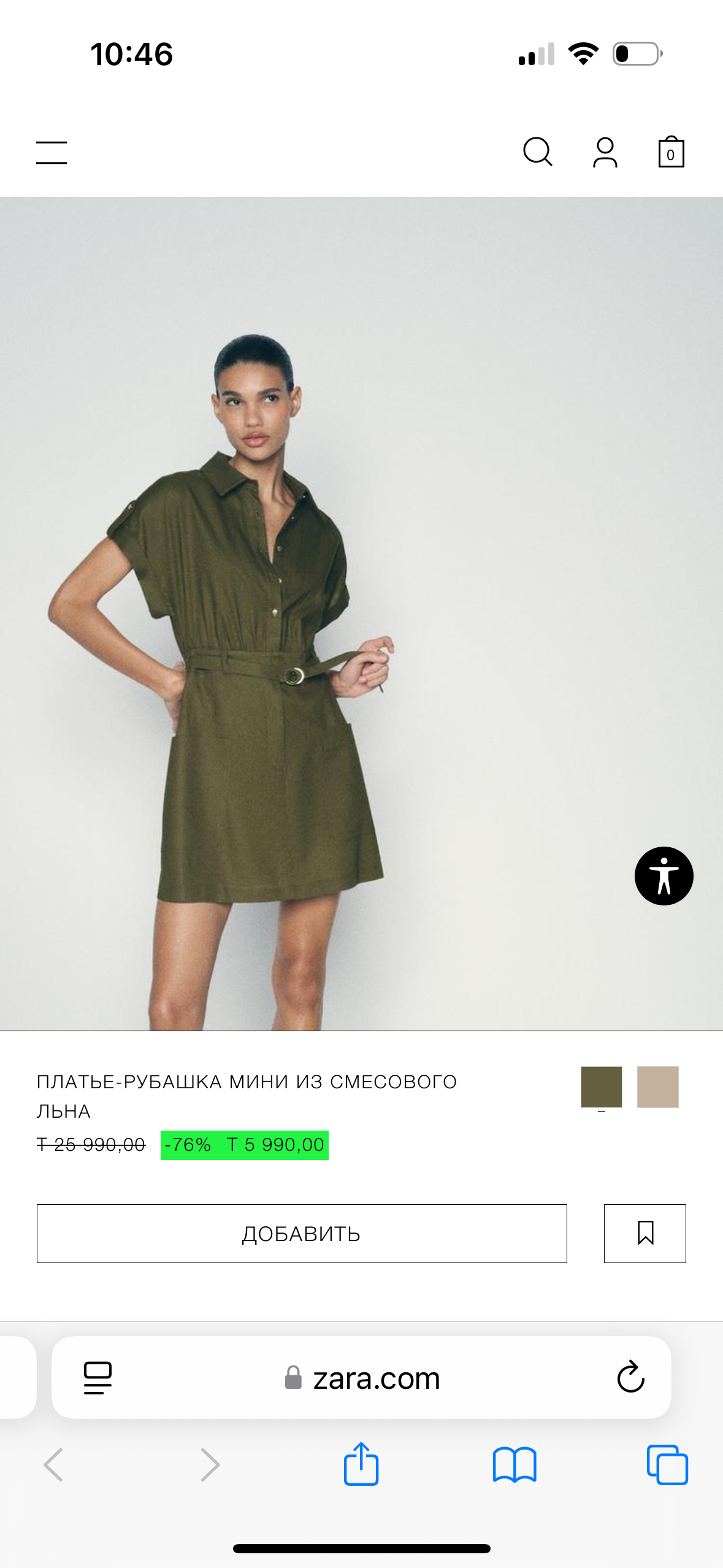Open the shopping bag
Viewport: 723px width, 1568px height.
point(671,152)
